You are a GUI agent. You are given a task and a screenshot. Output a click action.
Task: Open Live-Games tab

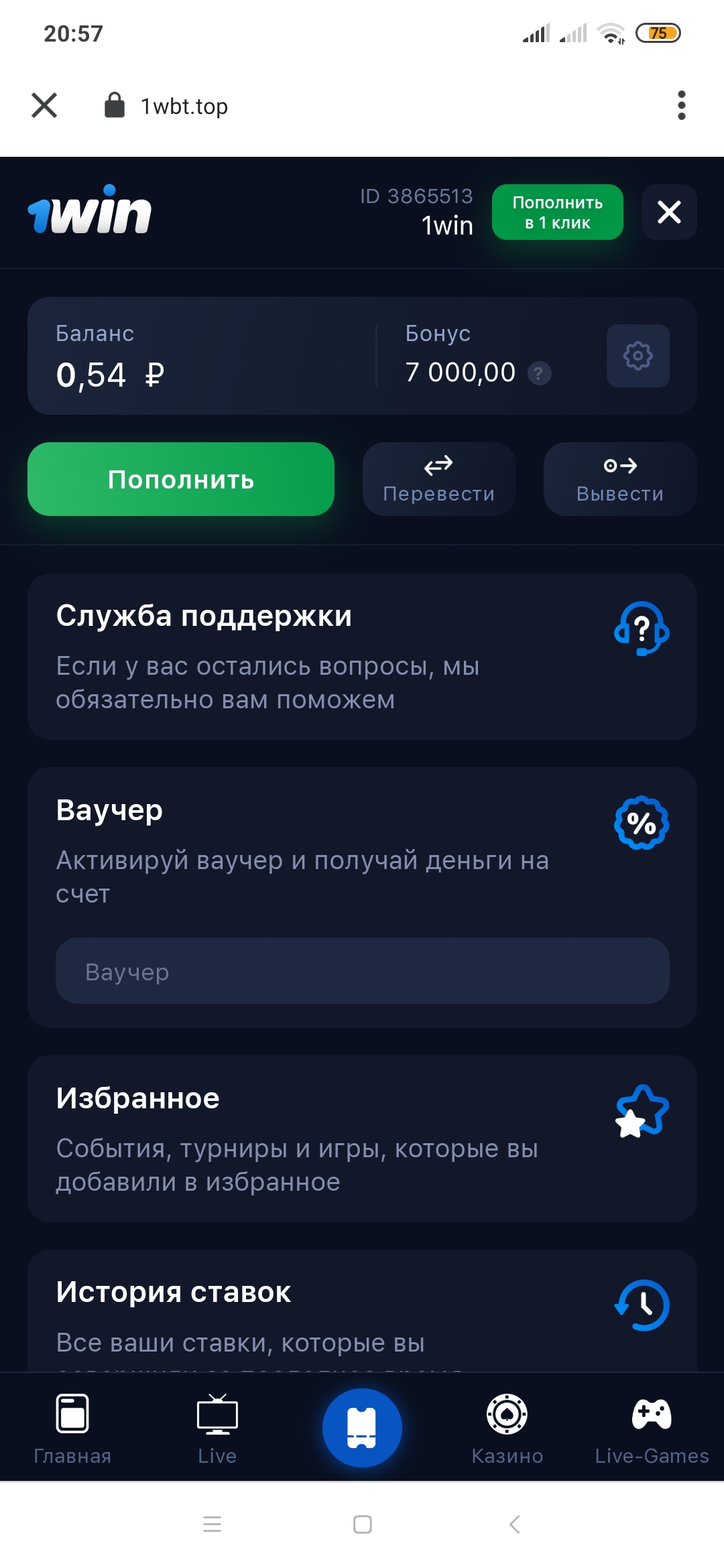point(652,1427)
